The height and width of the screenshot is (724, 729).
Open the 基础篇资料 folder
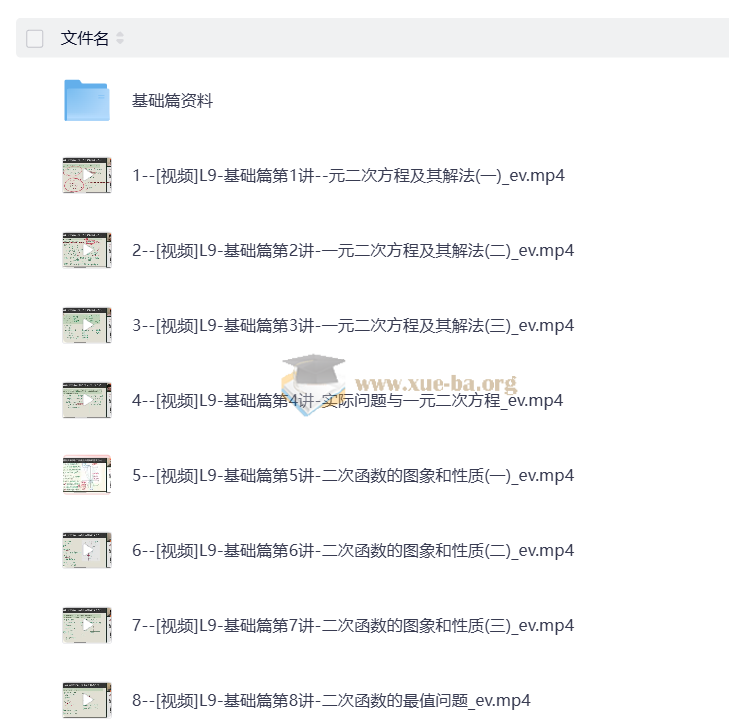[172, 101]
